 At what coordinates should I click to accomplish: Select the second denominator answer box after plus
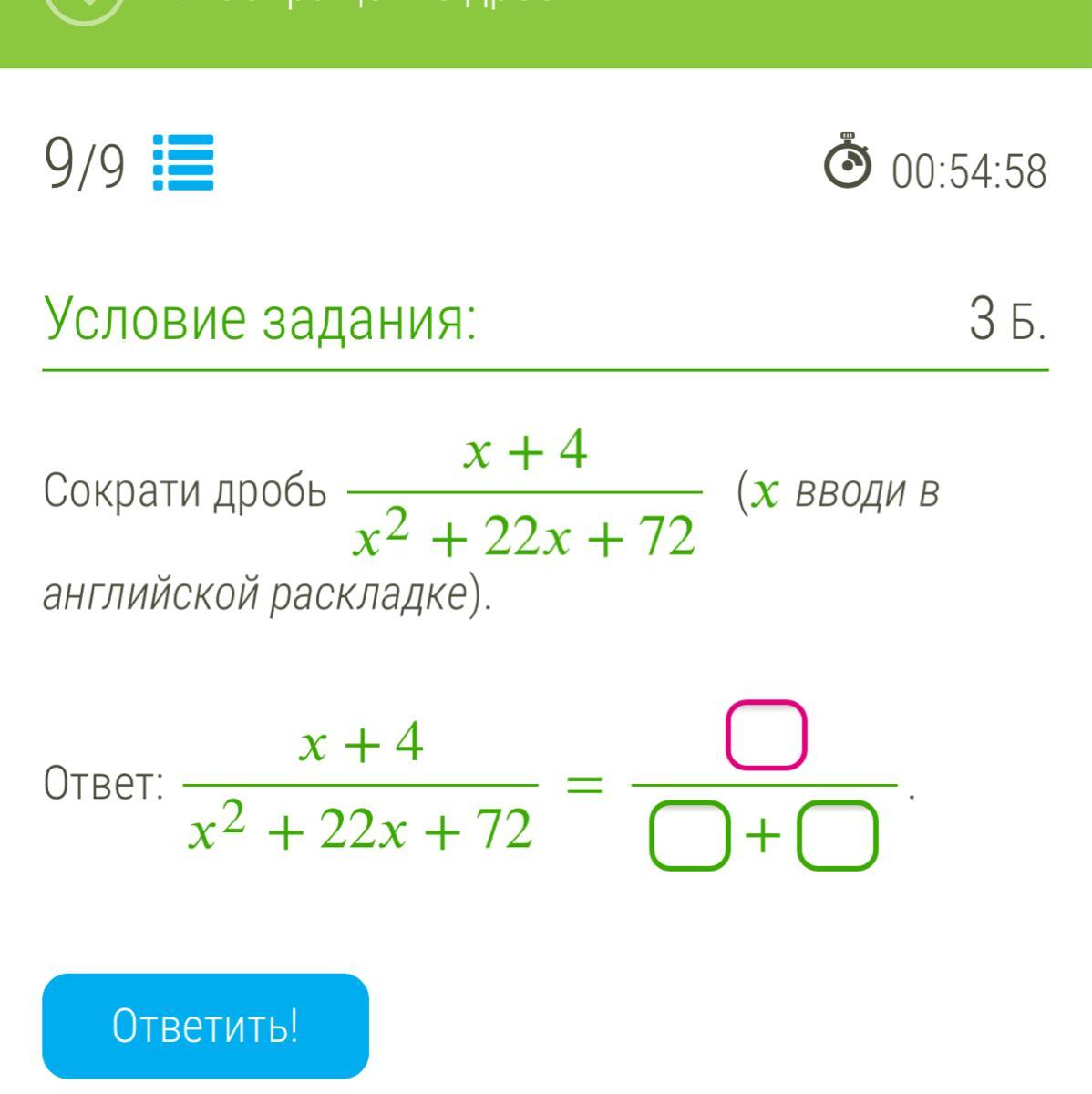click(x=838, y=835)
